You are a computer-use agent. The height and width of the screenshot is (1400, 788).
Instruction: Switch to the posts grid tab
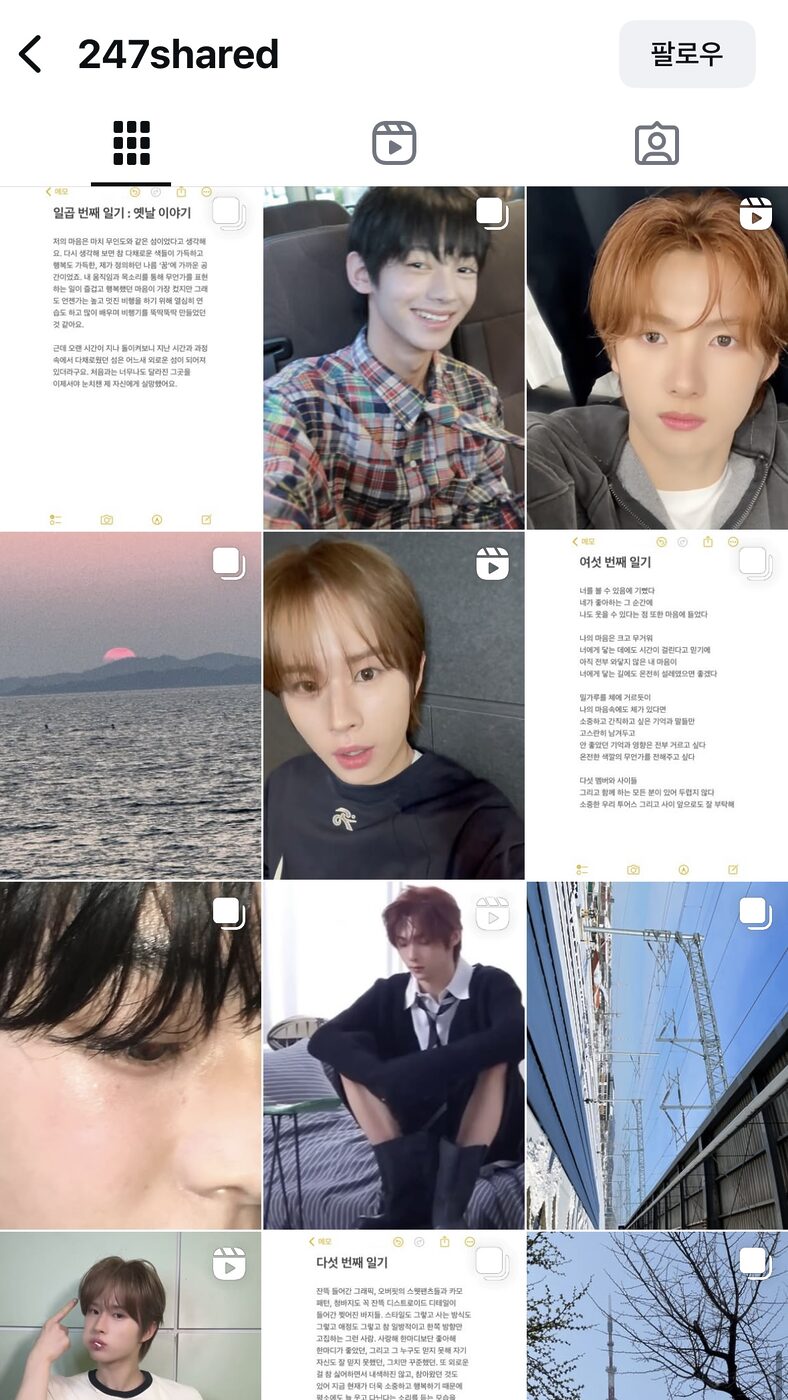[x=131, y=143]
